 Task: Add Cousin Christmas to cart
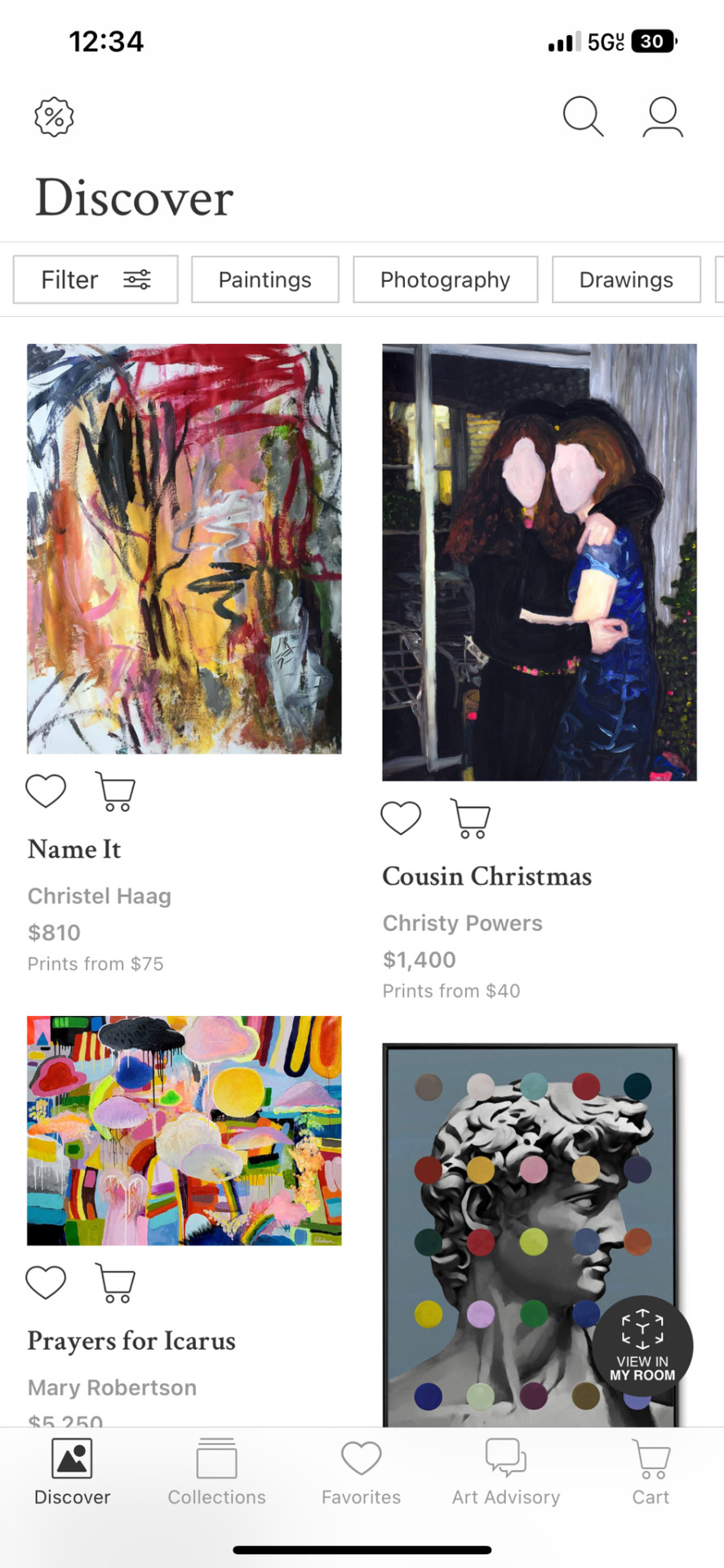pyautogui.click(x=471, y=817)
